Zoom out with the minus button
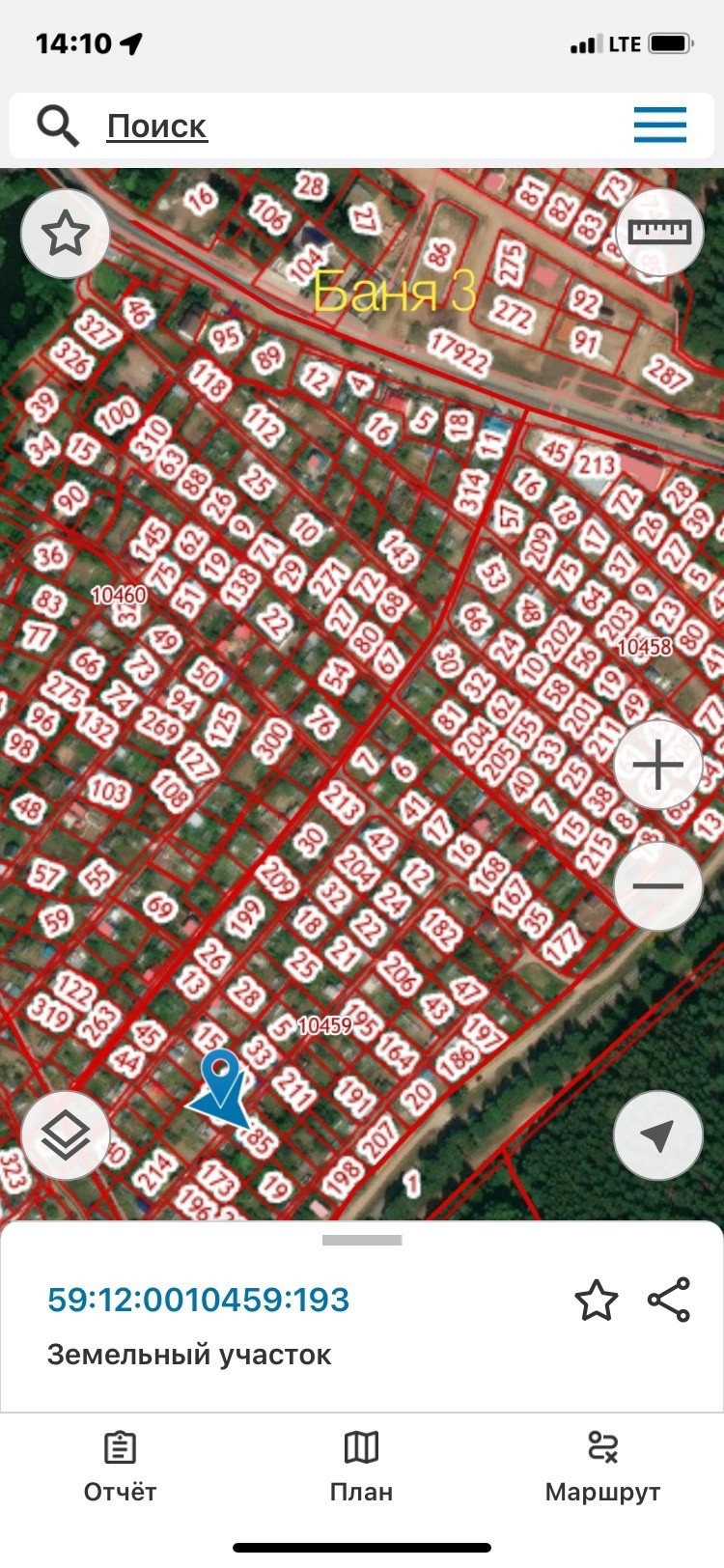 click(x=658, y=885)
